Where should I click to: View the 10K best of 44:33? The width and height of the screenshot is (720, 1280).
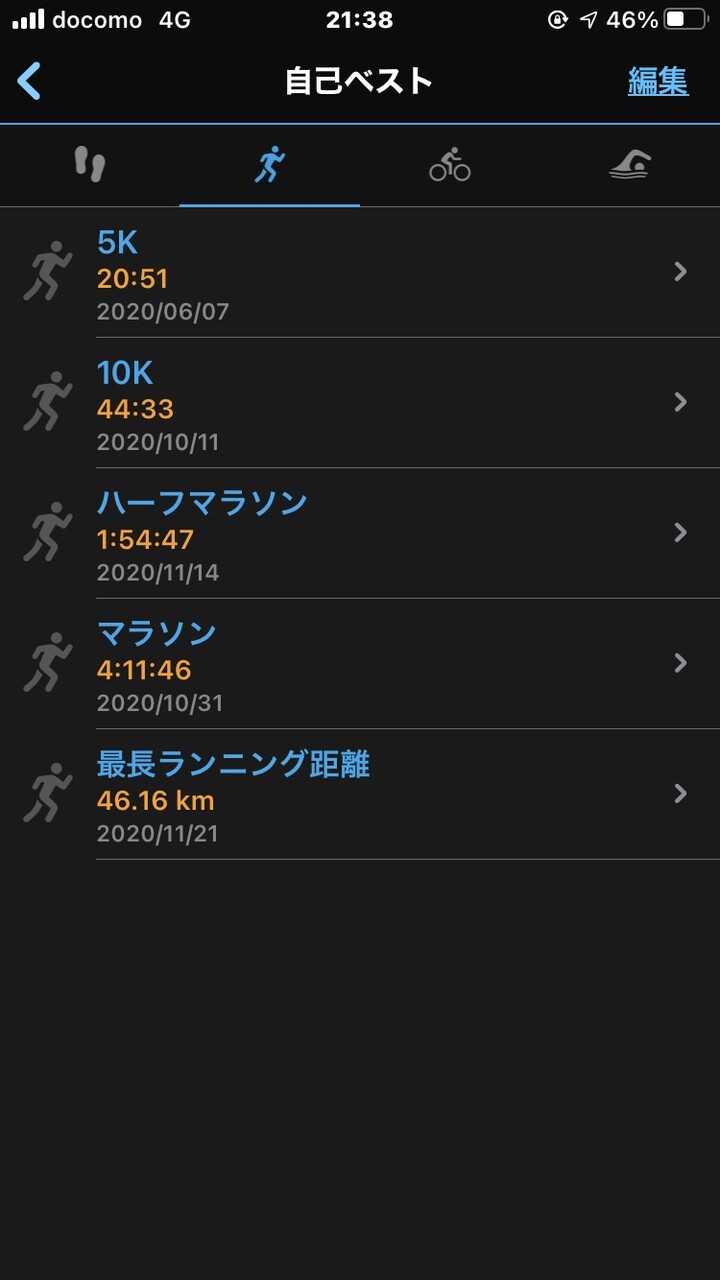pos(360,403)
